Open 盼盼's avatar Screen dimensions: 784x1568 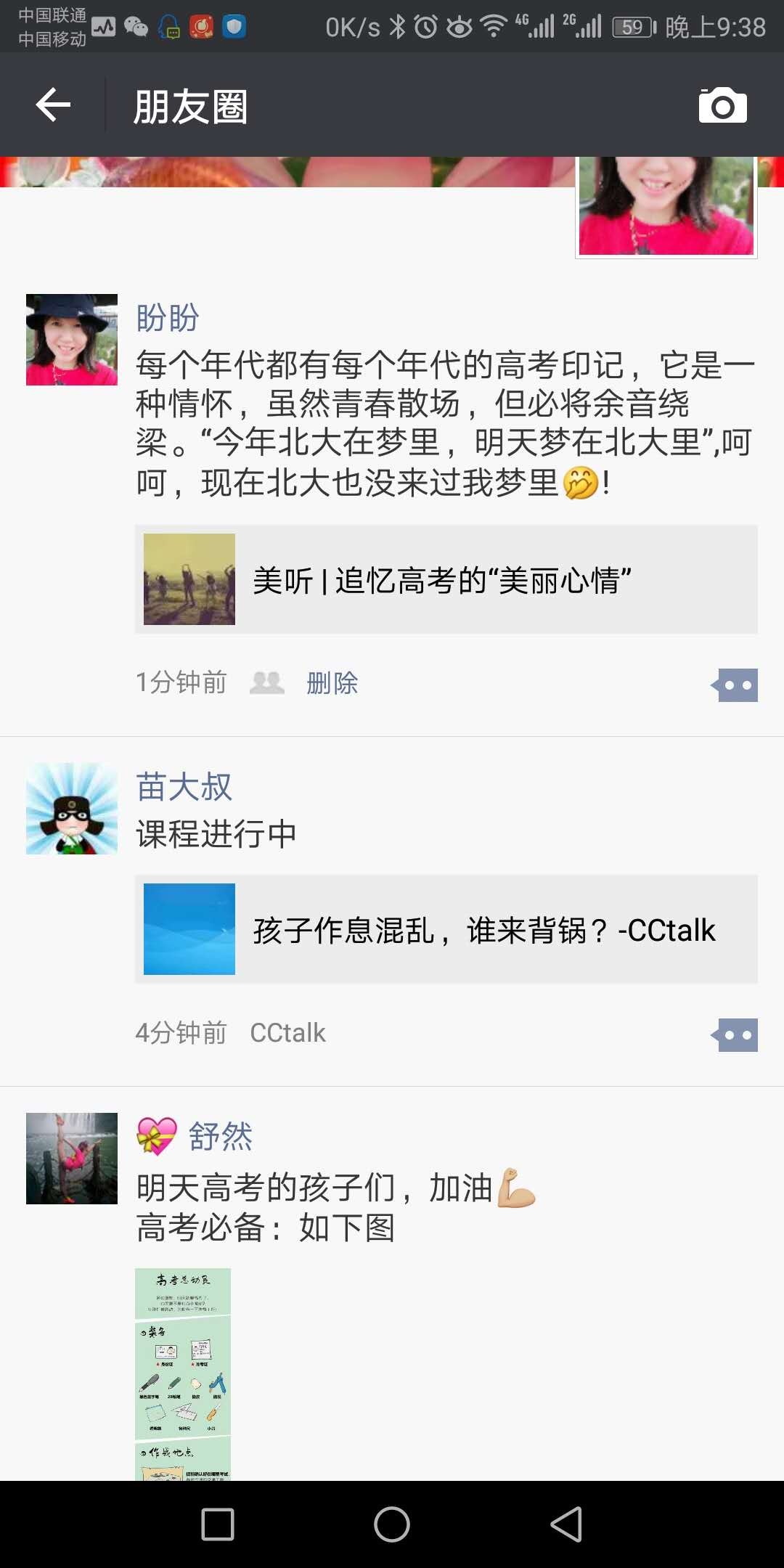pyautogui.click(x=72, y=340)
